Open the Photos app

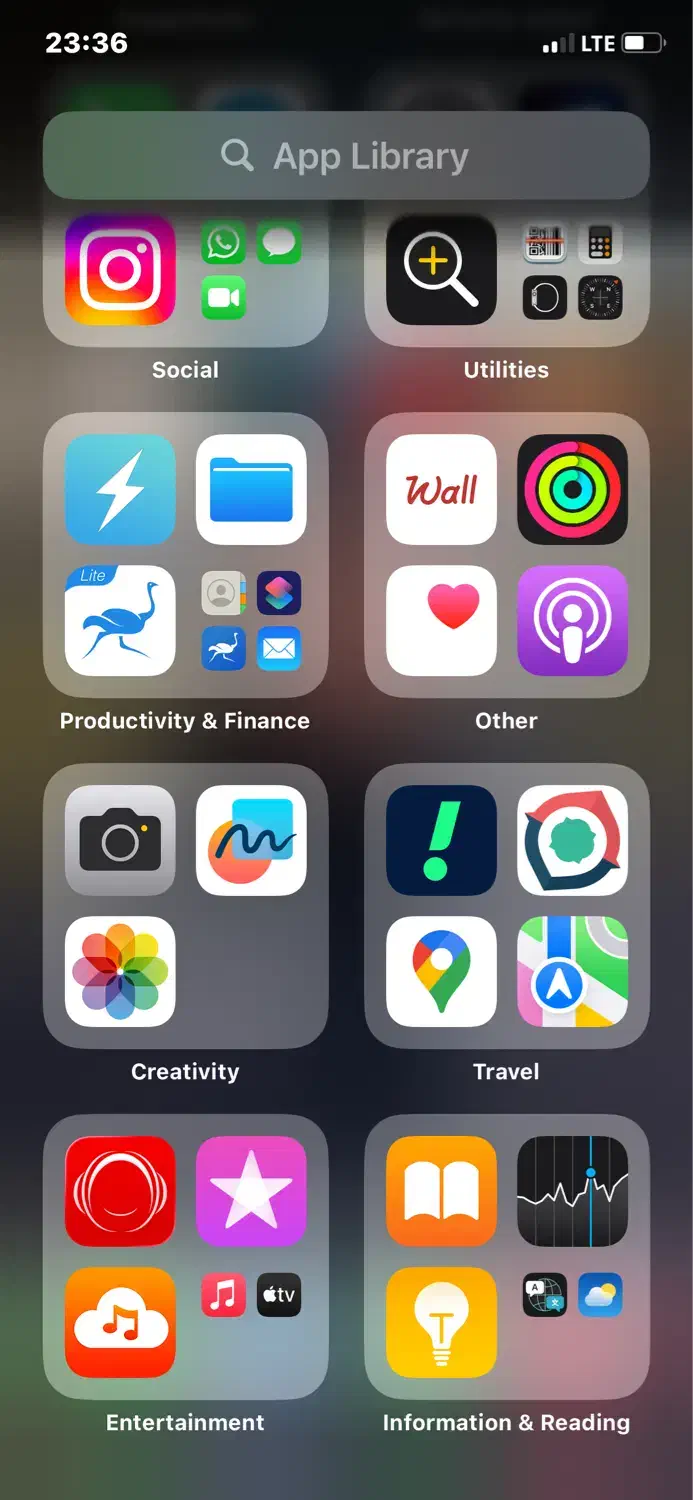click(x=120, y=971)
